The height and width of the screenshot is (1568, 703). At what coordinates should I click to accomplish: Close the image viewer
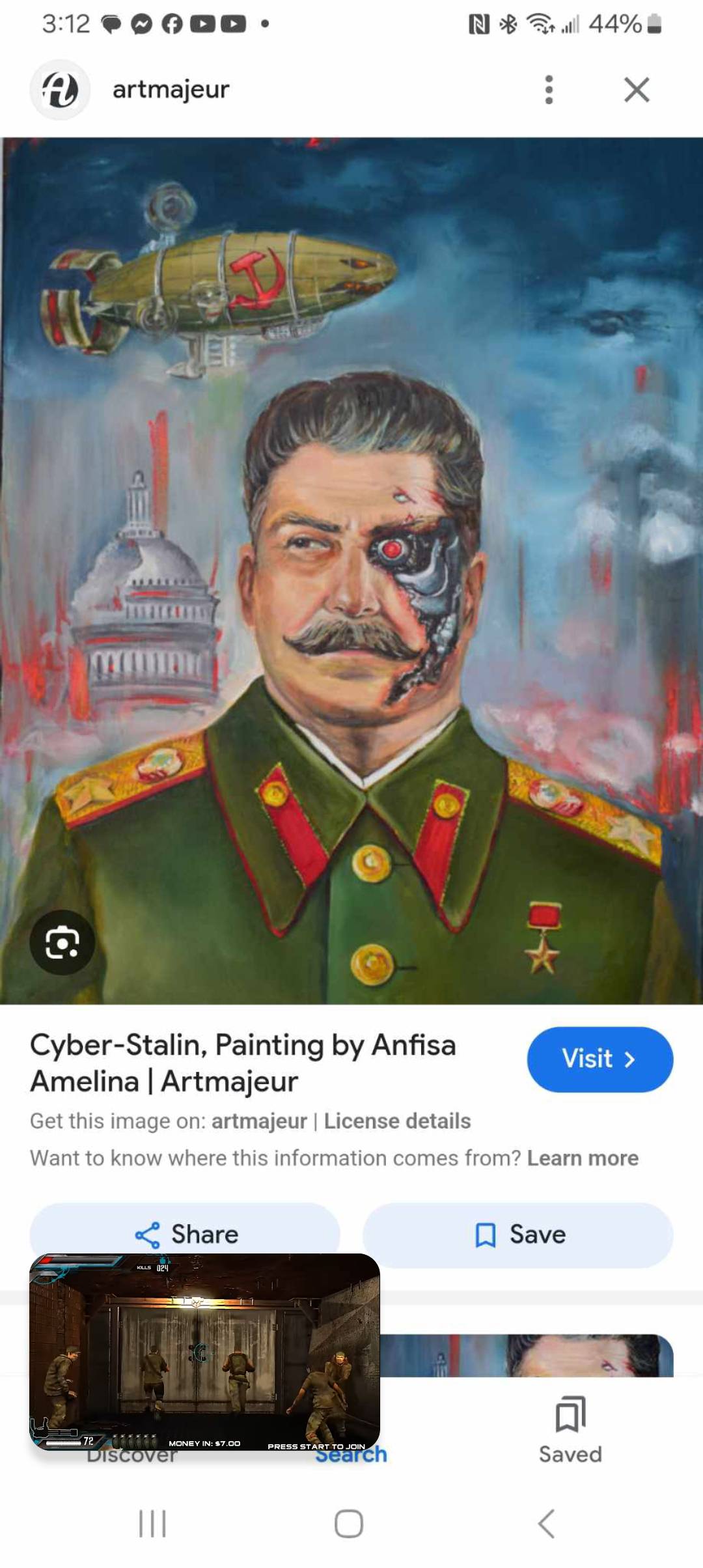click(x=636, y=90)
